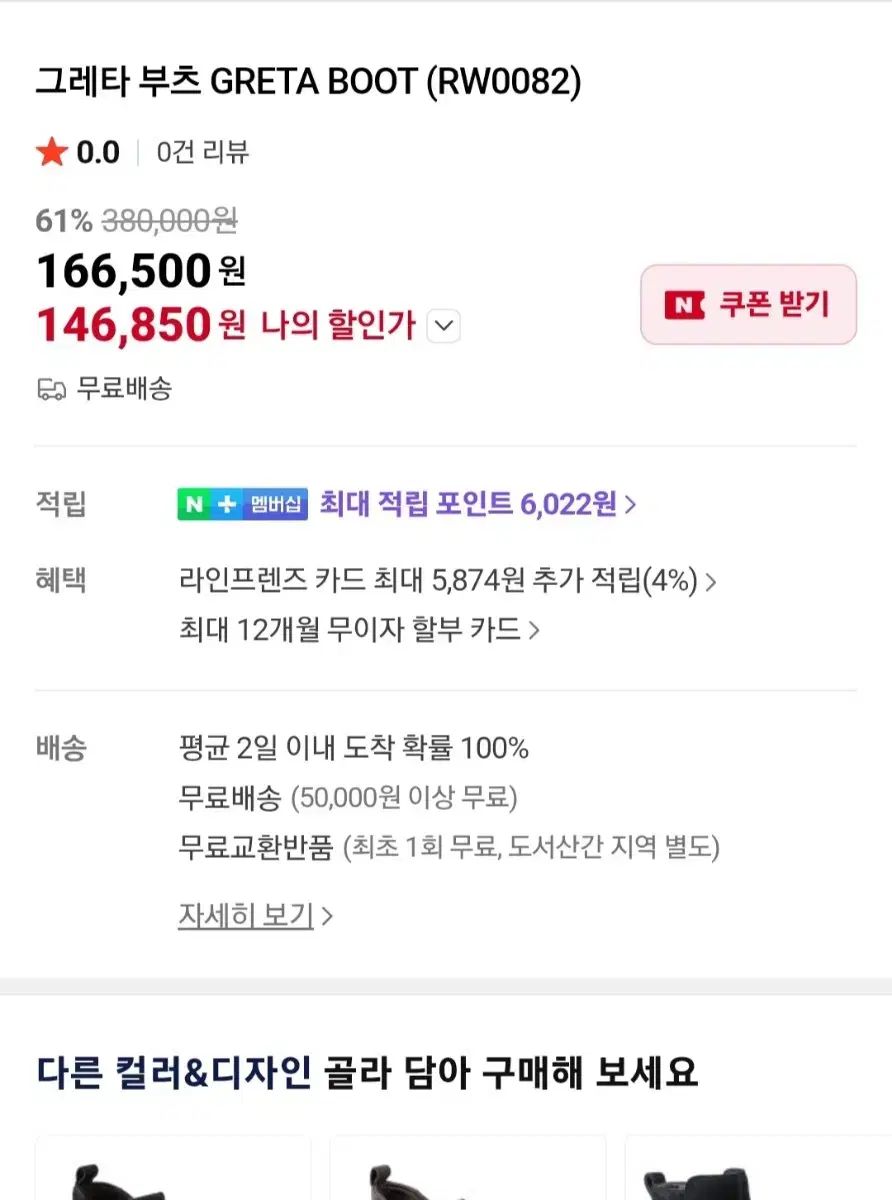Open 최대 적립 포인트 6,022원 details
The image size is (892, 1200).
pyautogui.click(x=477, y=504)
